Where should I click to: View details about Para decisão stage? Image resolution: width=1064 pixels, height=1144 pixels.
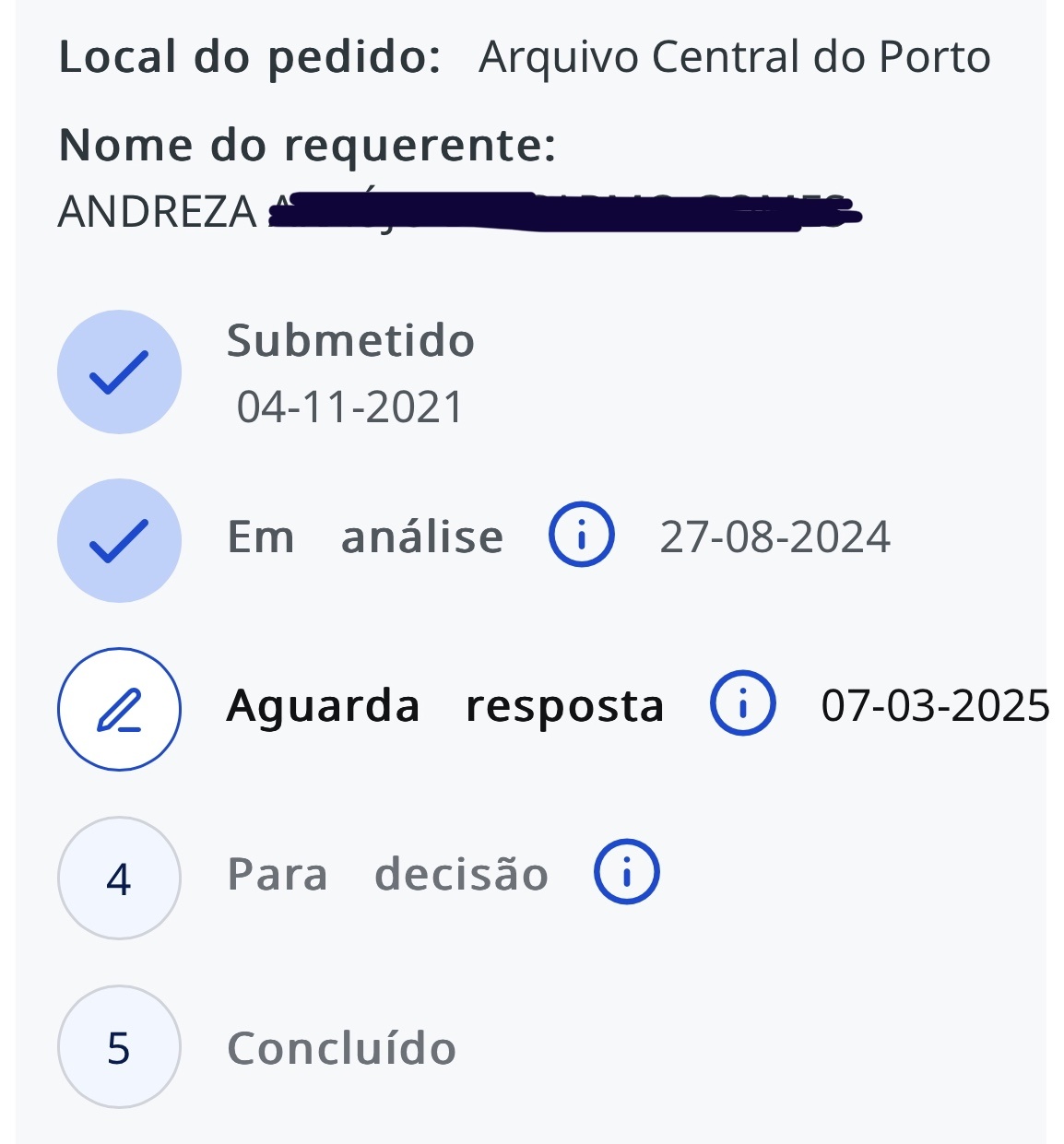(x=626, y=872)
